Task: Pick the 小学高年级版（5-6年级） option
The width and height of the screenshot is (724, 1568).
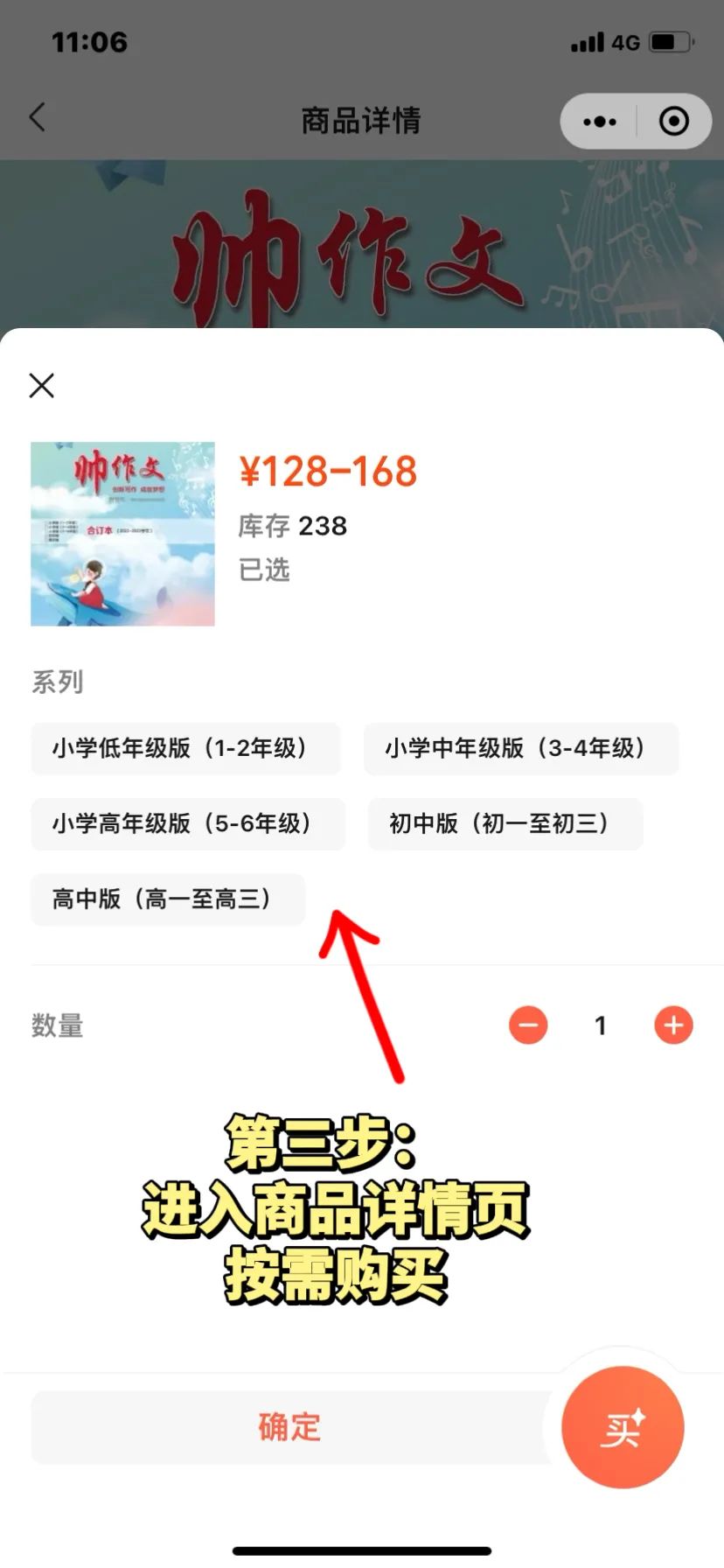Action: pos(188,823)
